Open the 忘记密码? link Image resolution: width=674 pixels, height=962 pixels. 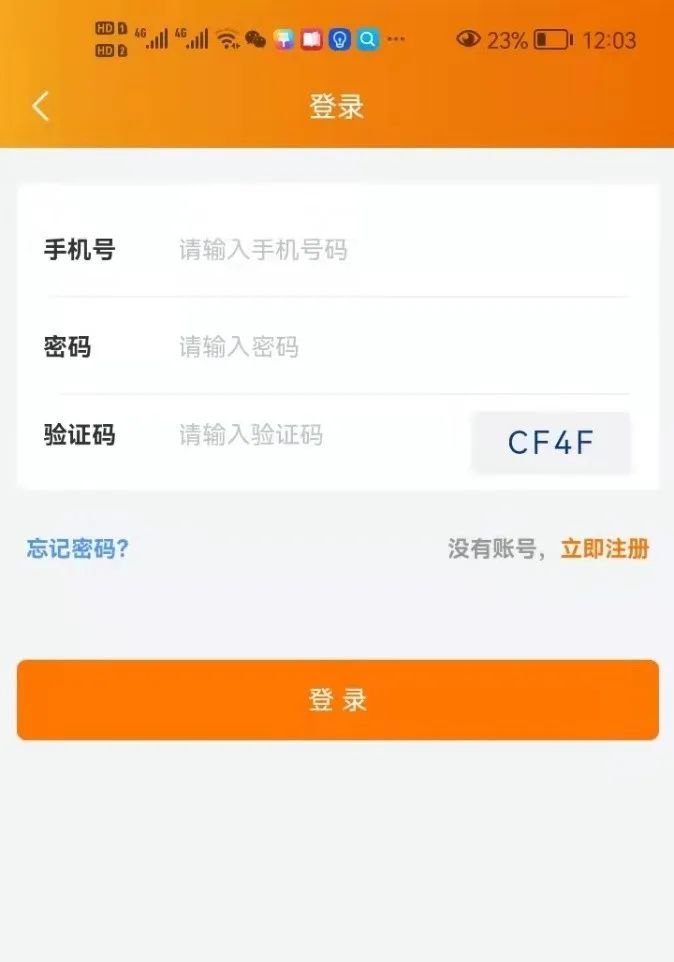(x=78, y=549)
